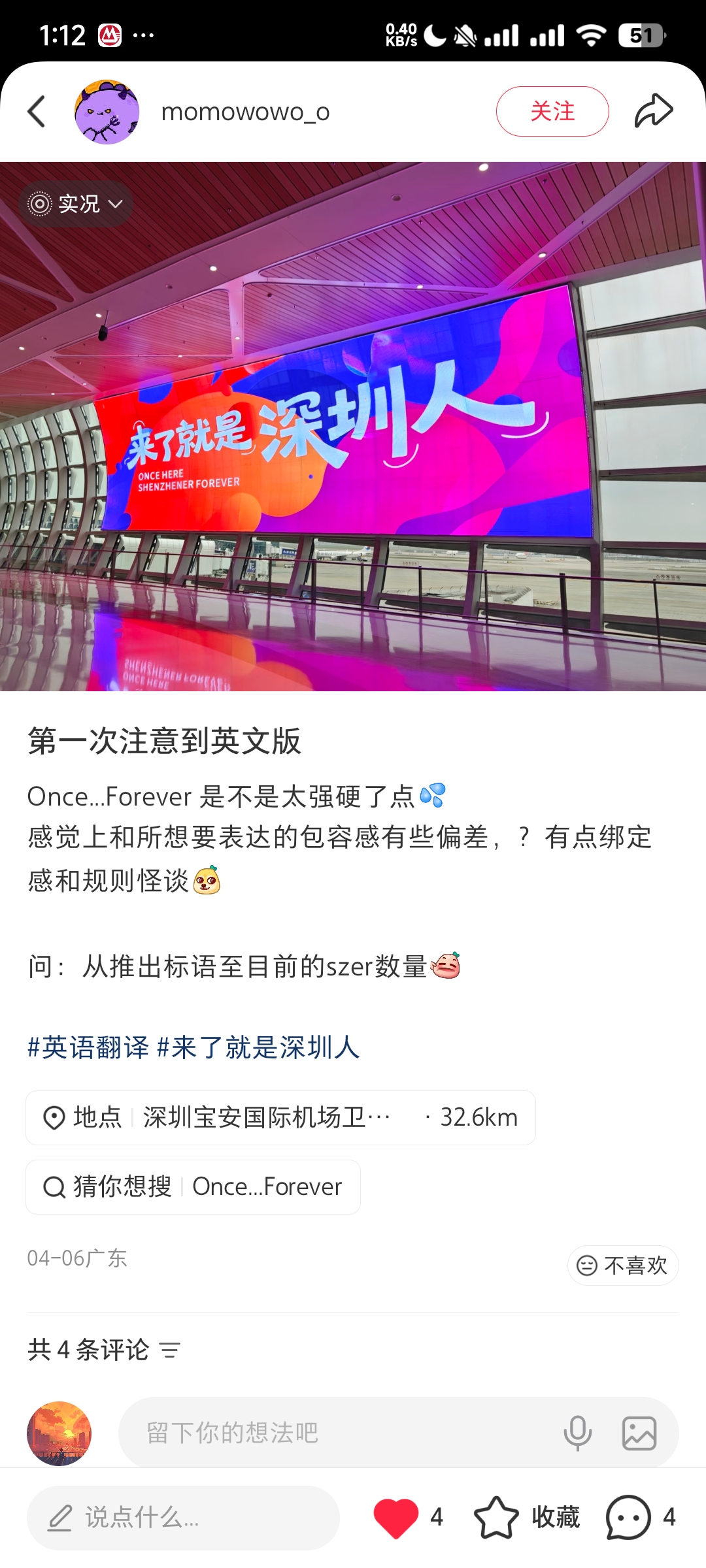Go back using the top-left arrow
Screen dimensions: 706x1568
coord(37,112)
